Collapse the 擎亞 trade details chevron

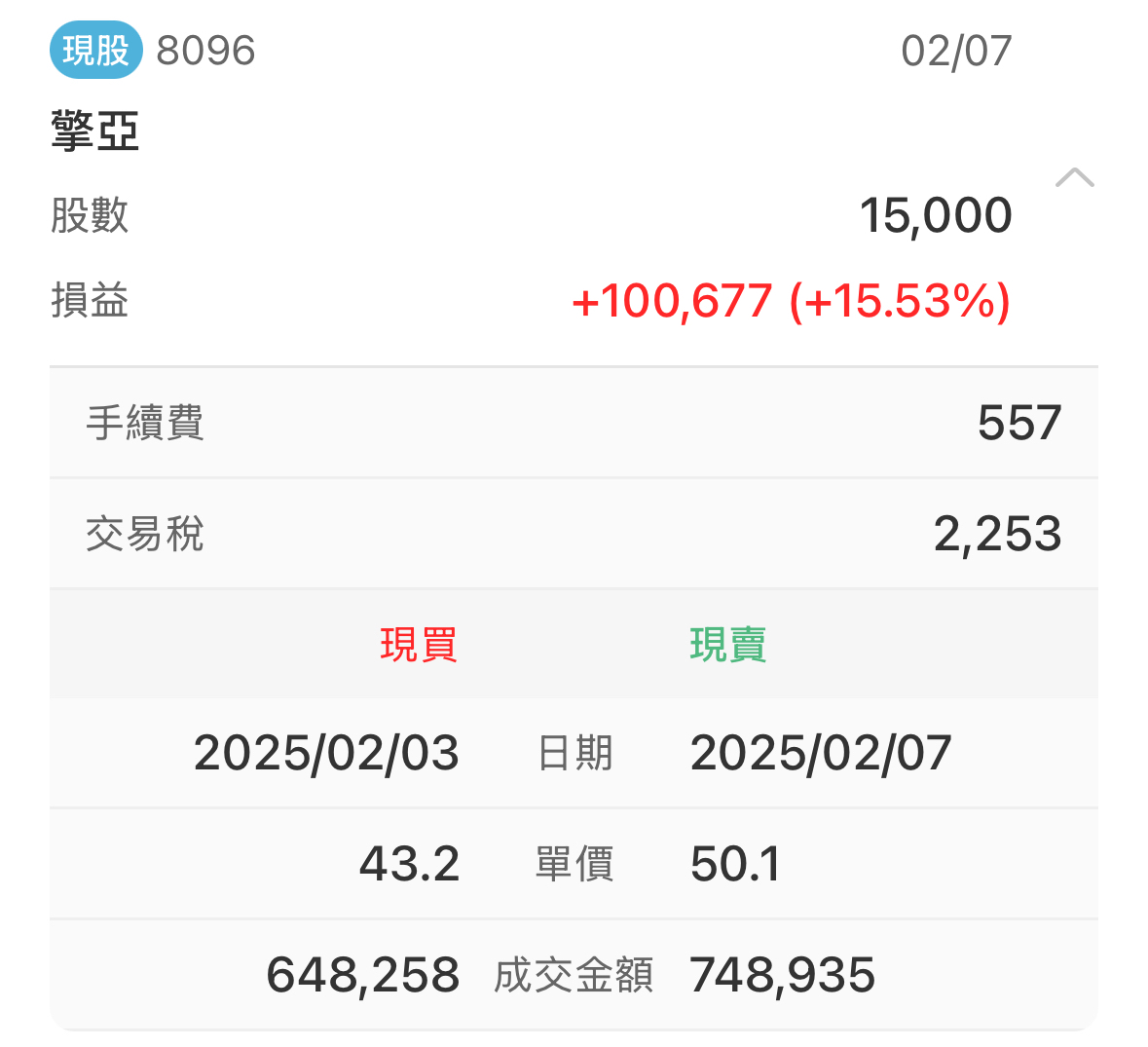1074,178
